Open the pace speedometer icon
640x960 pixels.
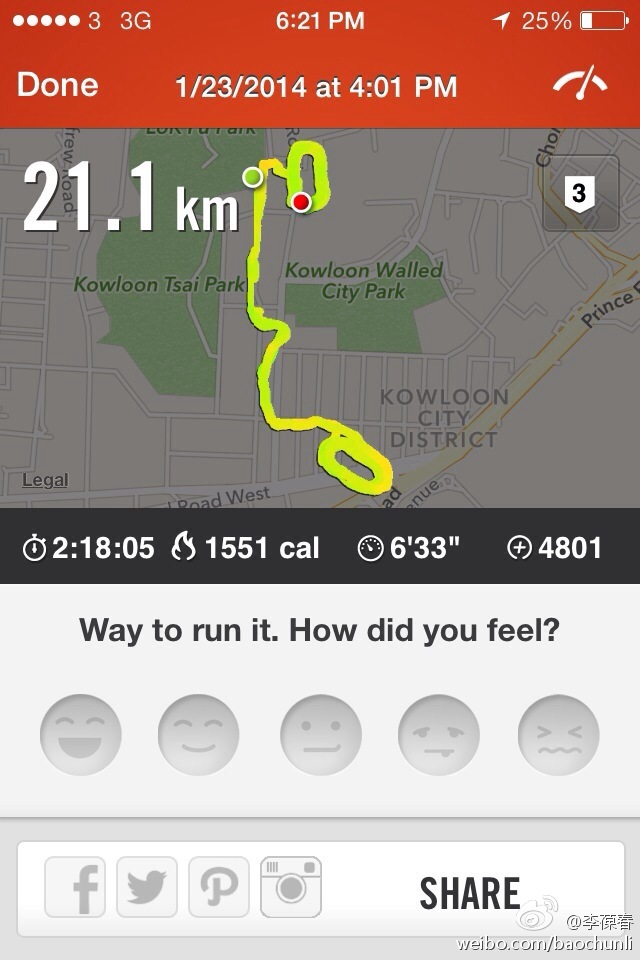pyautogui.click(x=580, y=84)
